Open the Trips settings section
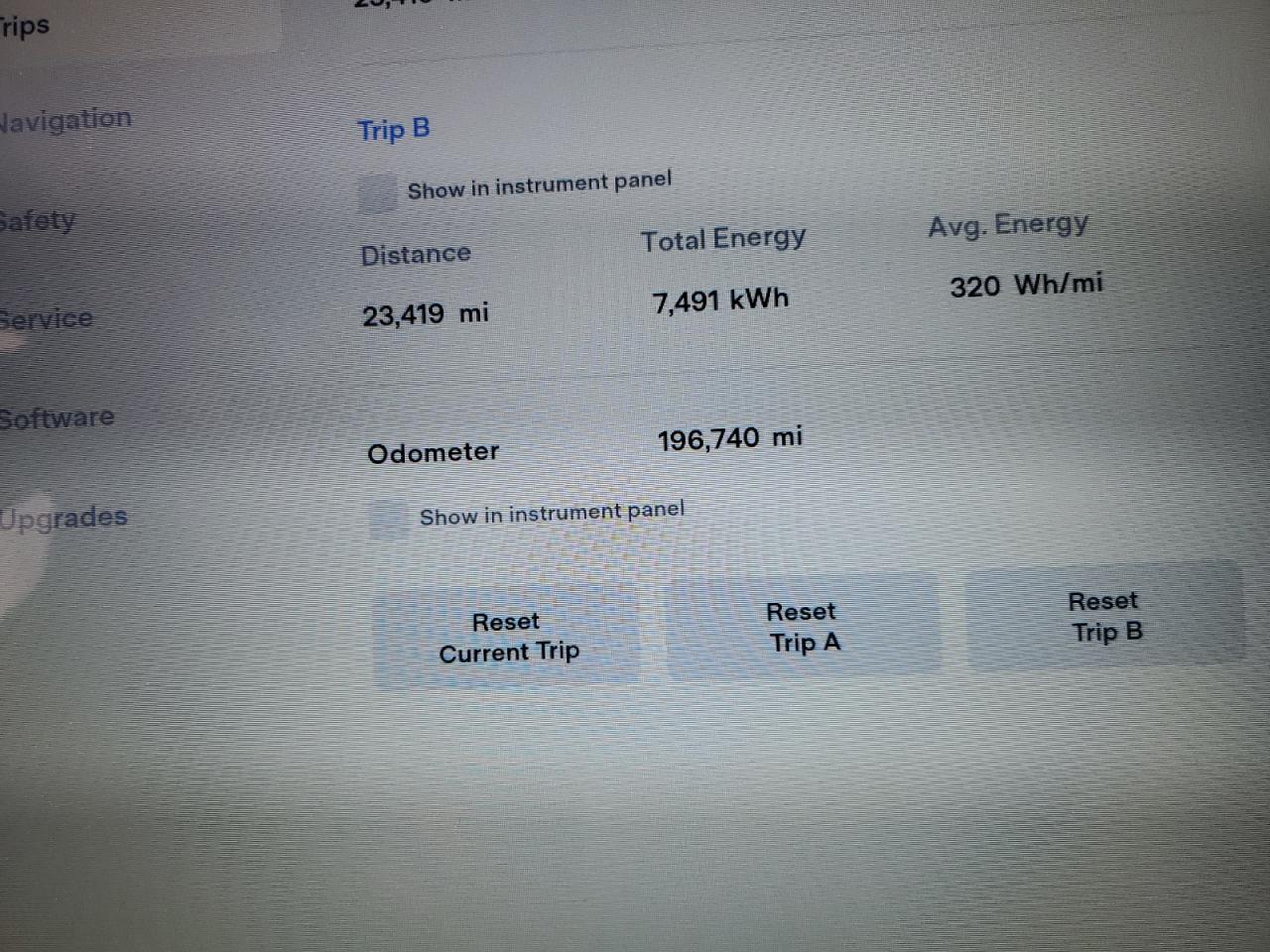Image resolution: width=1270 pixels, height=952 pixels. coord(25,27)
